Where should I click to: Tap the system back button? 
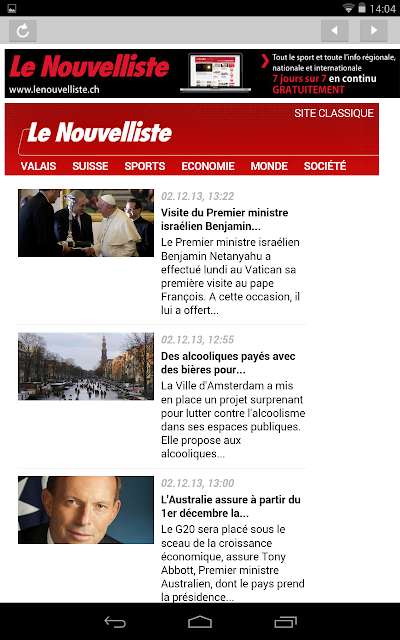[x=115, y=622]
